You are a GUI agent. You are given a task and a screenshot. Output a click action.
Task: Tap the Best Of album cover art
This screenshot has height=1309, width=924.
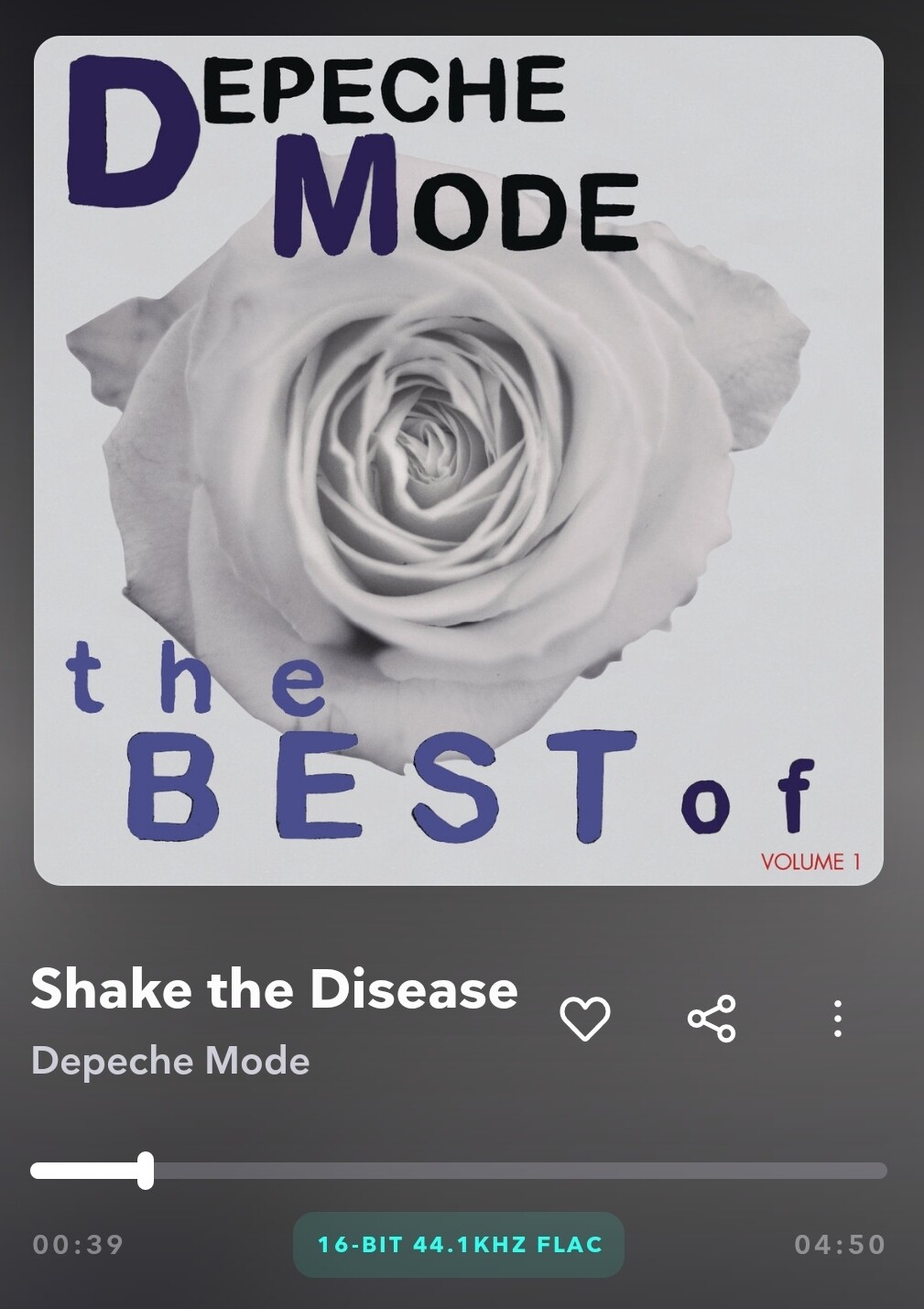click(459, 461)
